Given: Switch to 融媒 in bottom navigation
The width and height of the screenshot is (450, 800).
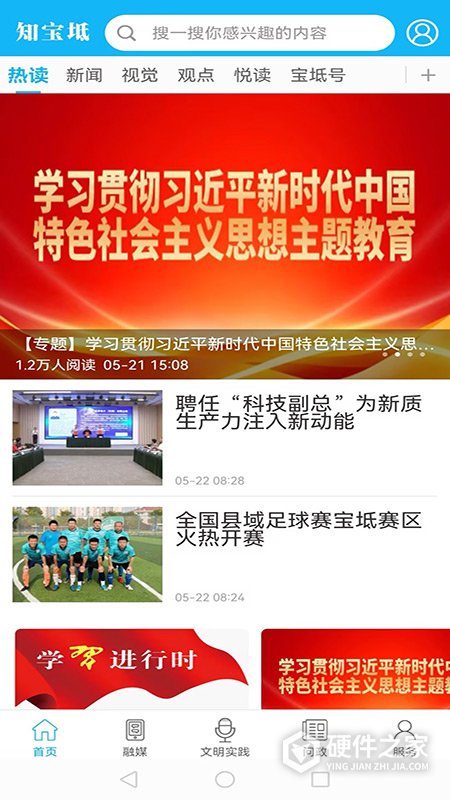Looking at the screenshot, I should coord(135,738).
